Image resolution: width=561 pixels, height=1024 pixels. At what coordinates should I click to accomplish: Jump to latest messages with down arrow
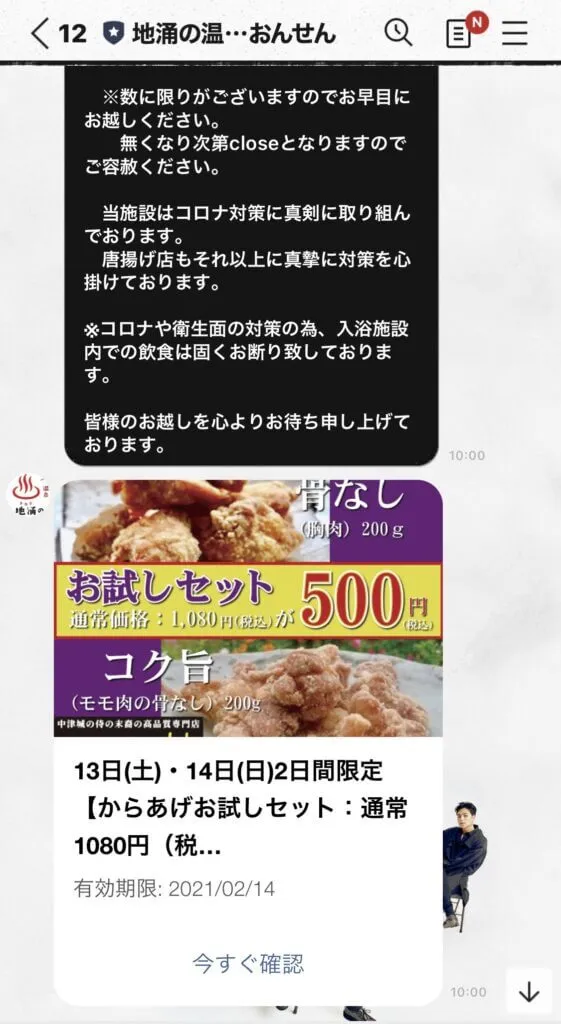point(529,992)
